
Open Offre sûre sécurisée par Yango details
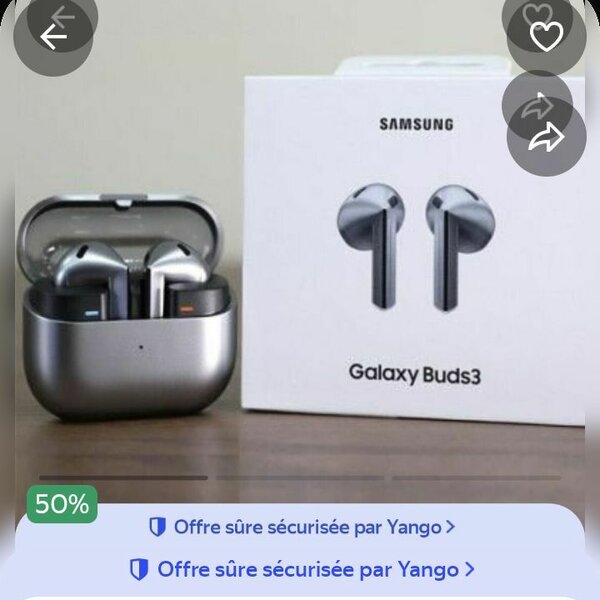[x=302, y=569]
